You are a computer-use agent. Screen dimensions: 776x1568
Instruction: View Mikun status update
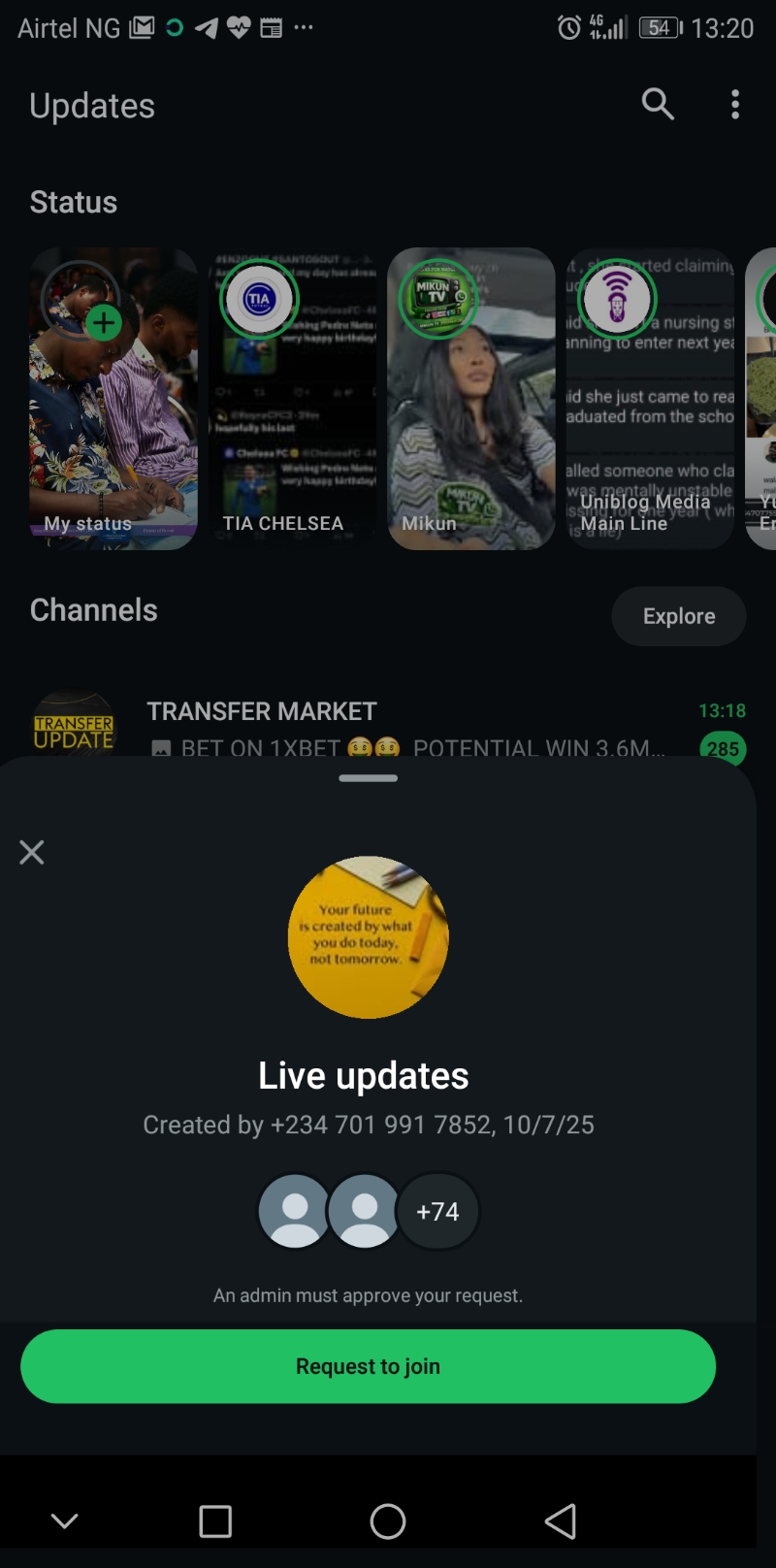pyautogui.click(x=471, y=399)
